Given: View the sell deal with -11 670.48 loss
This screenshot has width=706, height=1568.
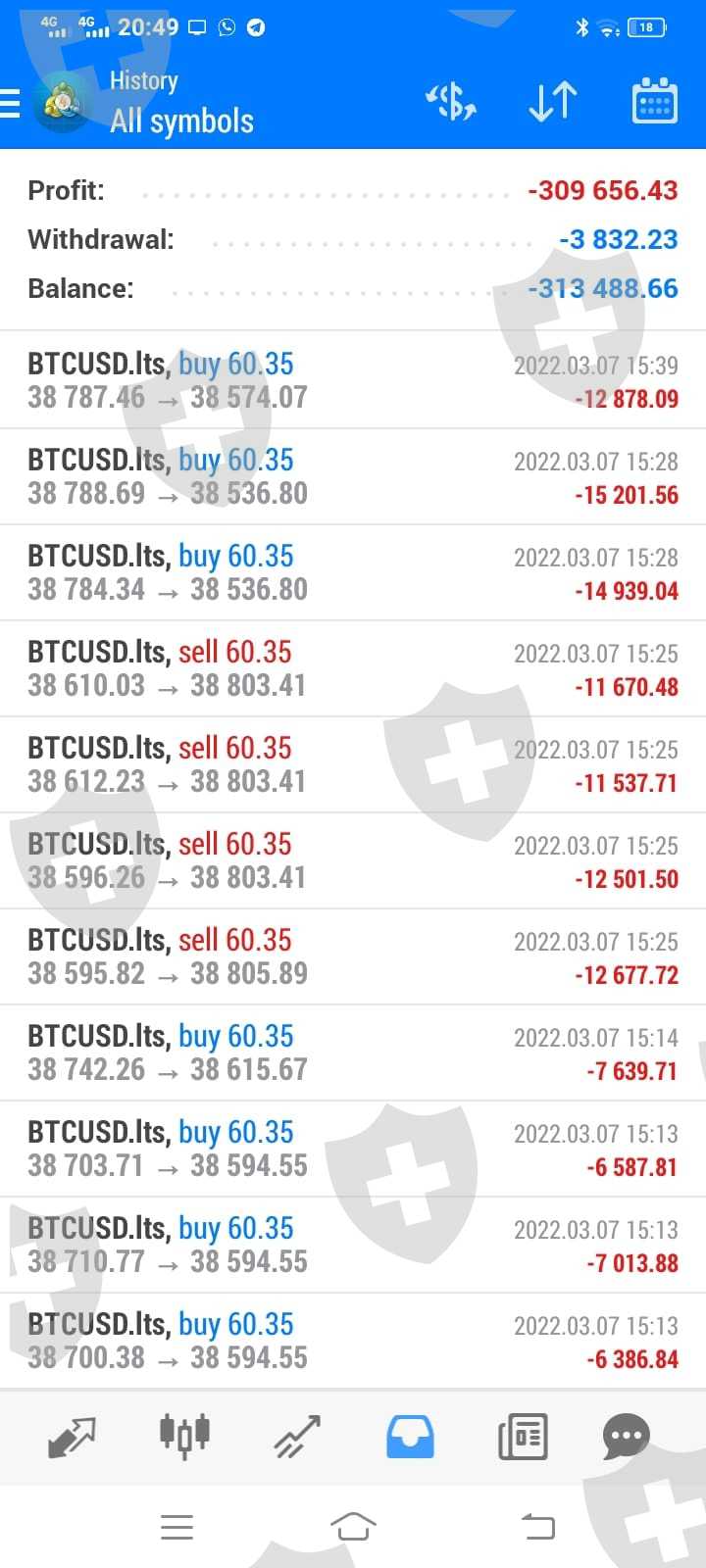Looking at the screenshot, I should [353, 668].
